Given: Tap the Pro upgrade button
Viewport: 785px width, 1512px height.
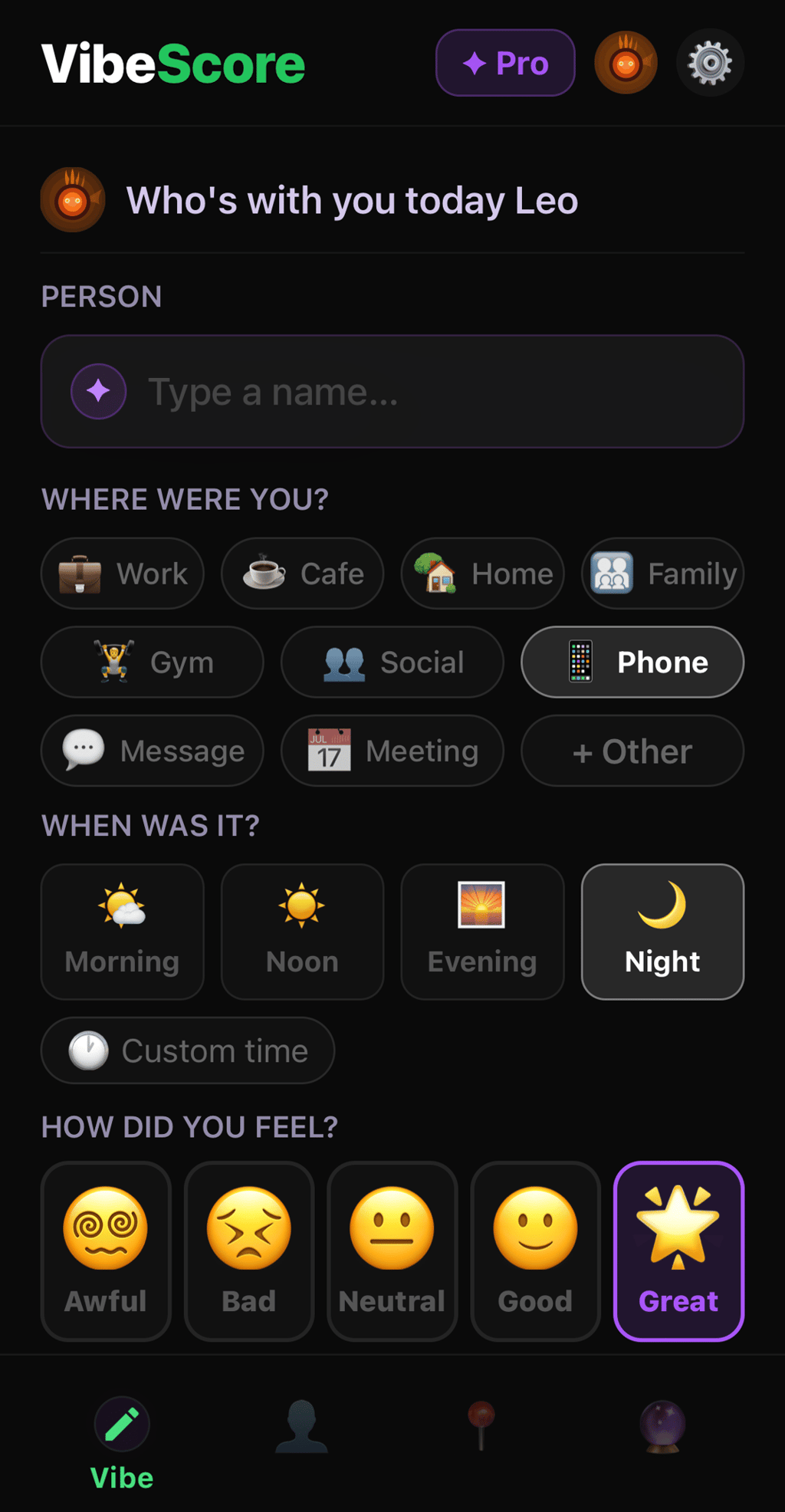Looking at the screenshot, I should click(505, 63).
